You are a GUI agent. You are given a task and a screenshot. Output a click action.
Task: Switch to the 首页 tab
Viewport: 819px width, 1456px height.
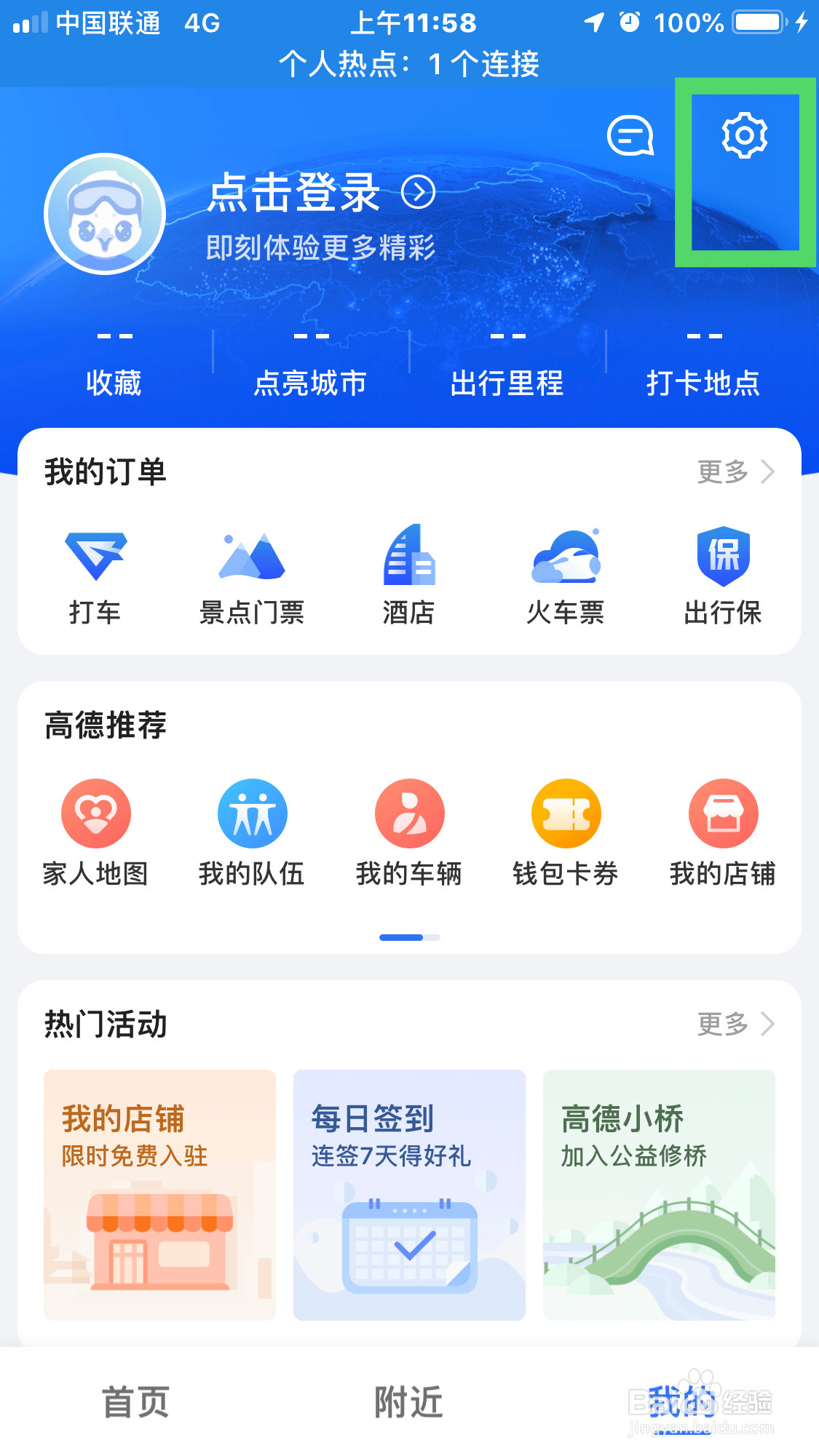pos(136,1402)
